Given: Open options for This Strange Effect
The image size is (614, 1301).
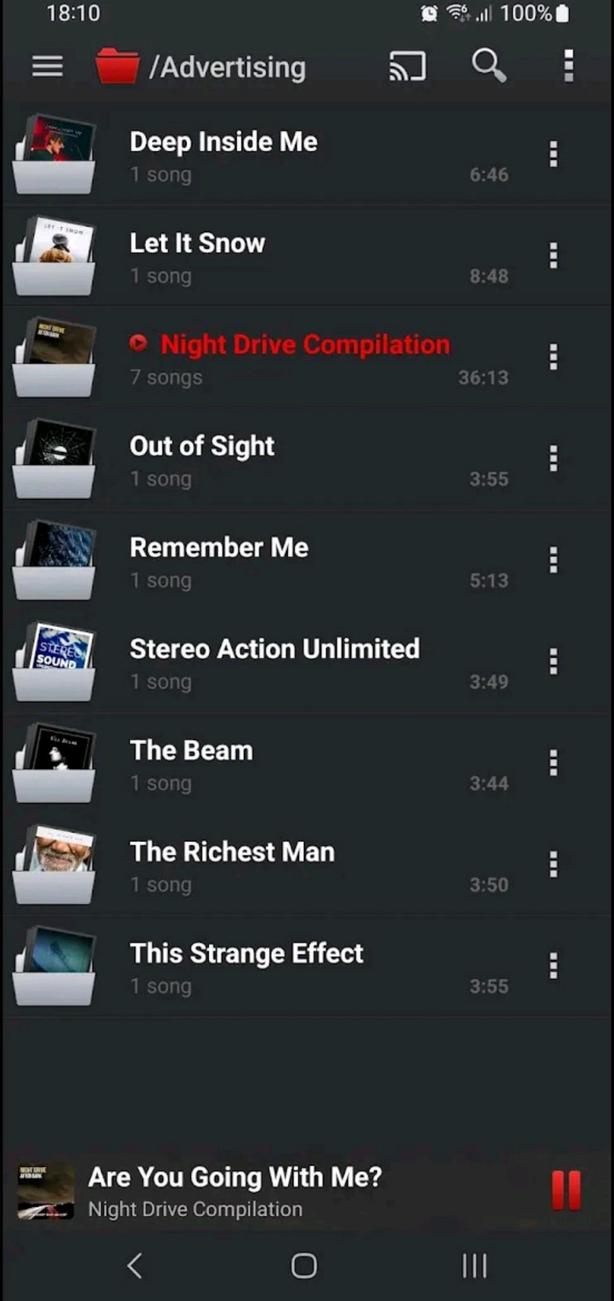Looking at the screenshot, I should (x=553, y=966).
